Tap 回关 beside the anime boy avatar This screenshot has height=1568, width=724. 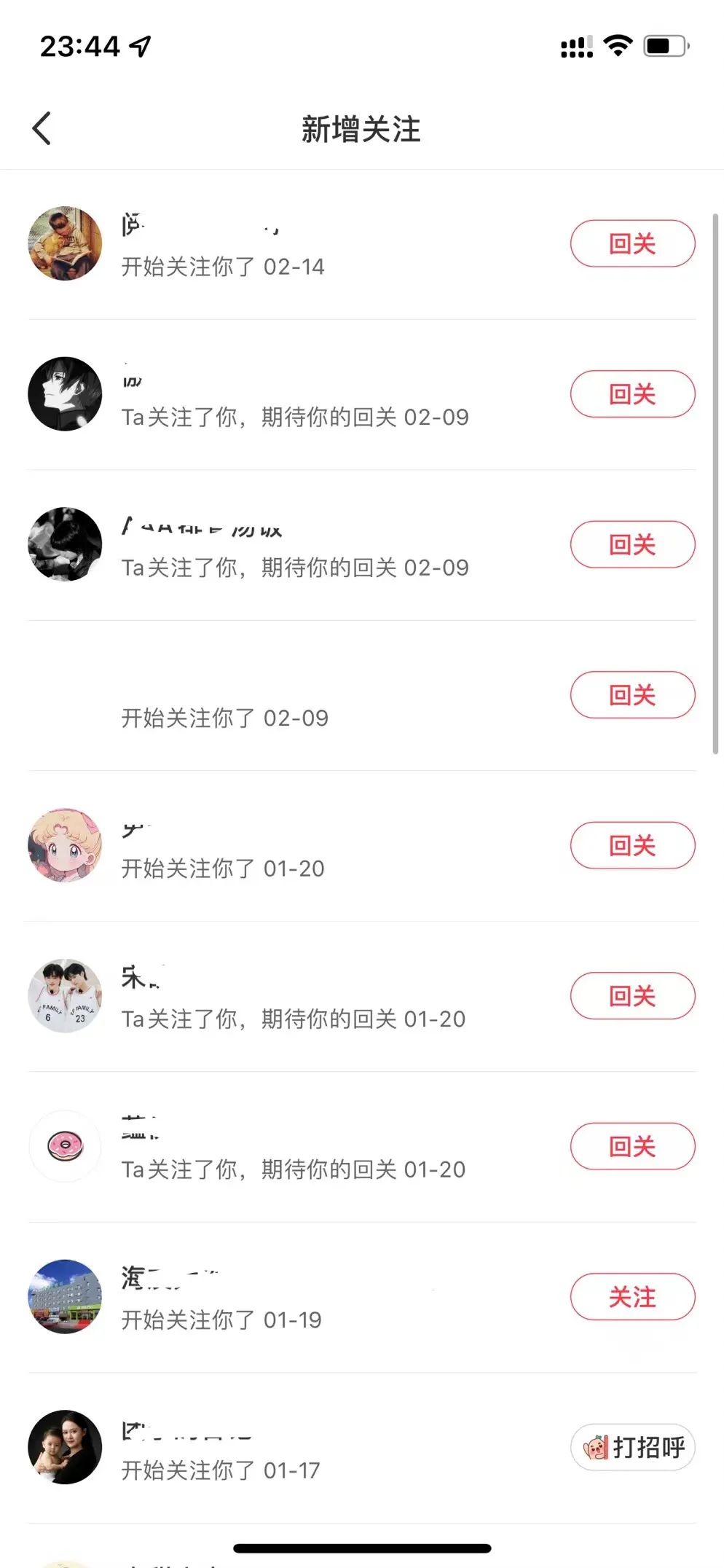(x=631, y=394)
